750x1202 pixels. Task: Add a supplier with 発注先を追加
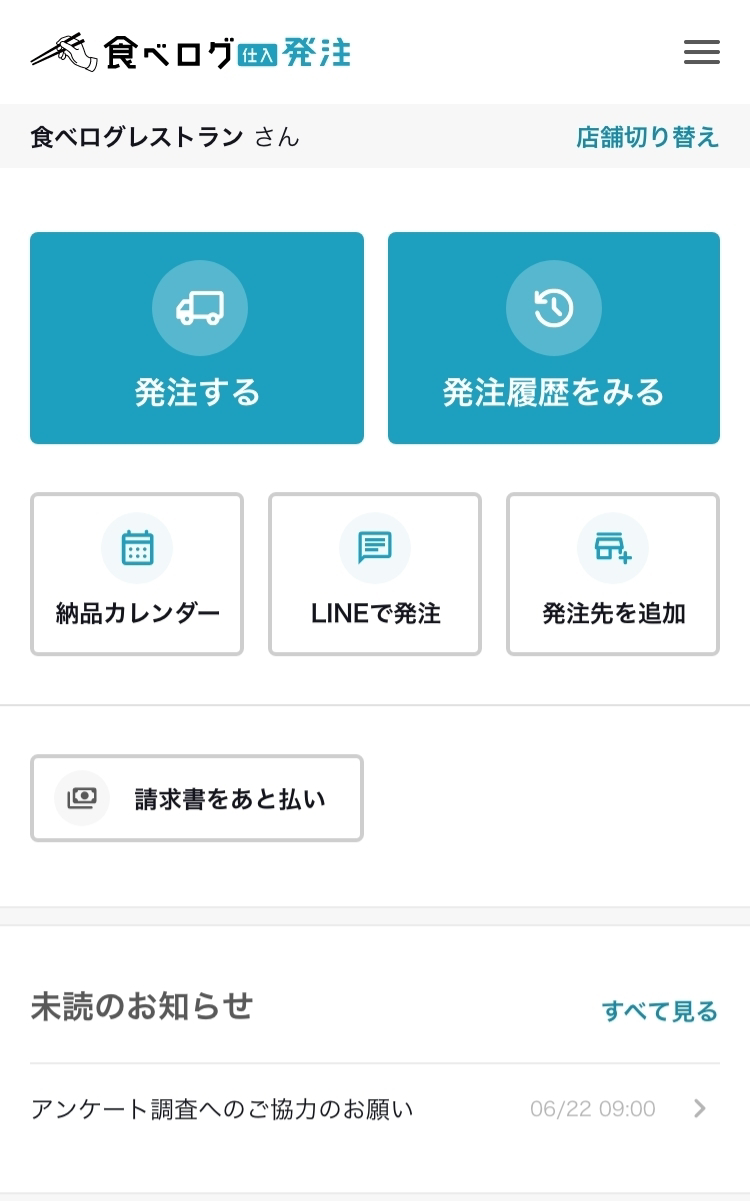click(613, 574)
